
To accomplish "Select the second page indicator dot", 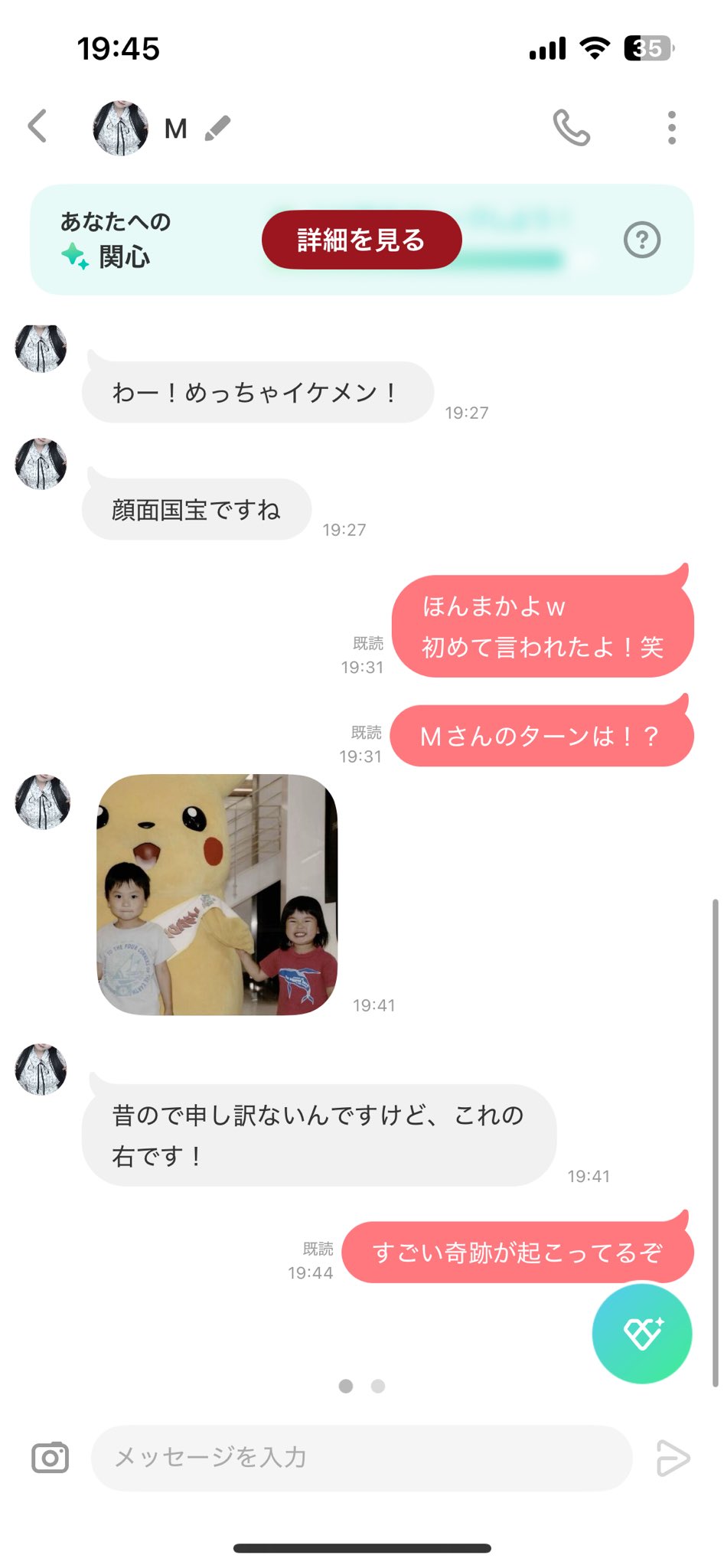I will tap(378, 1386).
